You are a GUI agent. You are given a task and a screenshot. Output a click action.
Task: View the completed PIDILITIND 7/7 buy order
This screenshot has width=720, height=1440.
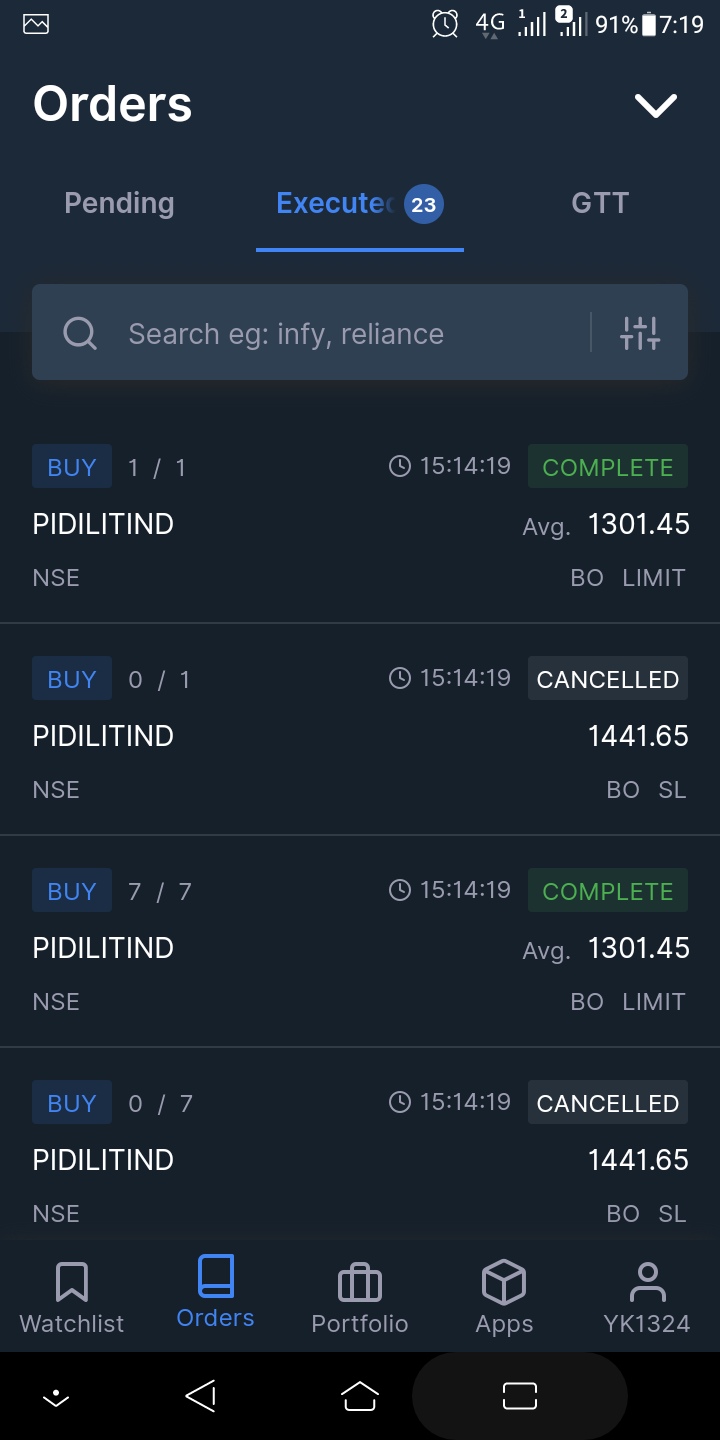[360, 946]
